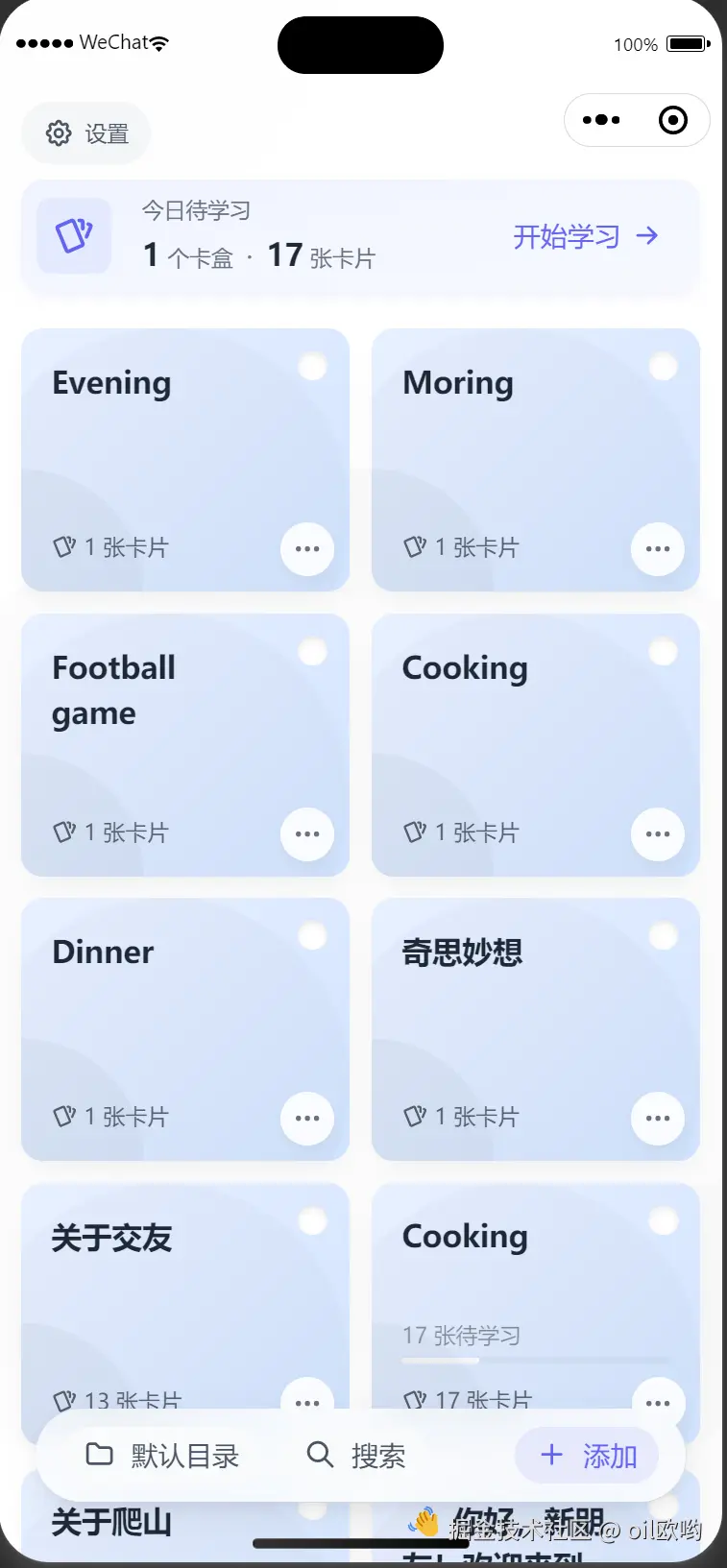This screenshot has height=1568, width=727.
Task: Start studying with 开始学习
Action: tap(585, 236)
